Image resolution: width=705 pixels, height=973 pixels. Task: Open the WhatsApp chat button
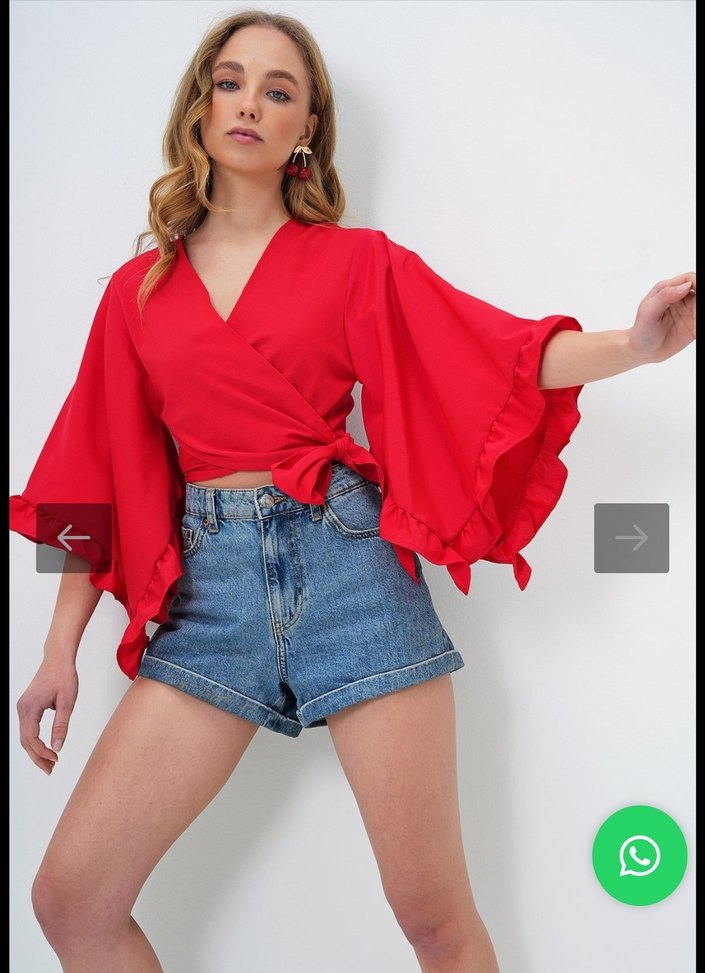coord(639,856)
